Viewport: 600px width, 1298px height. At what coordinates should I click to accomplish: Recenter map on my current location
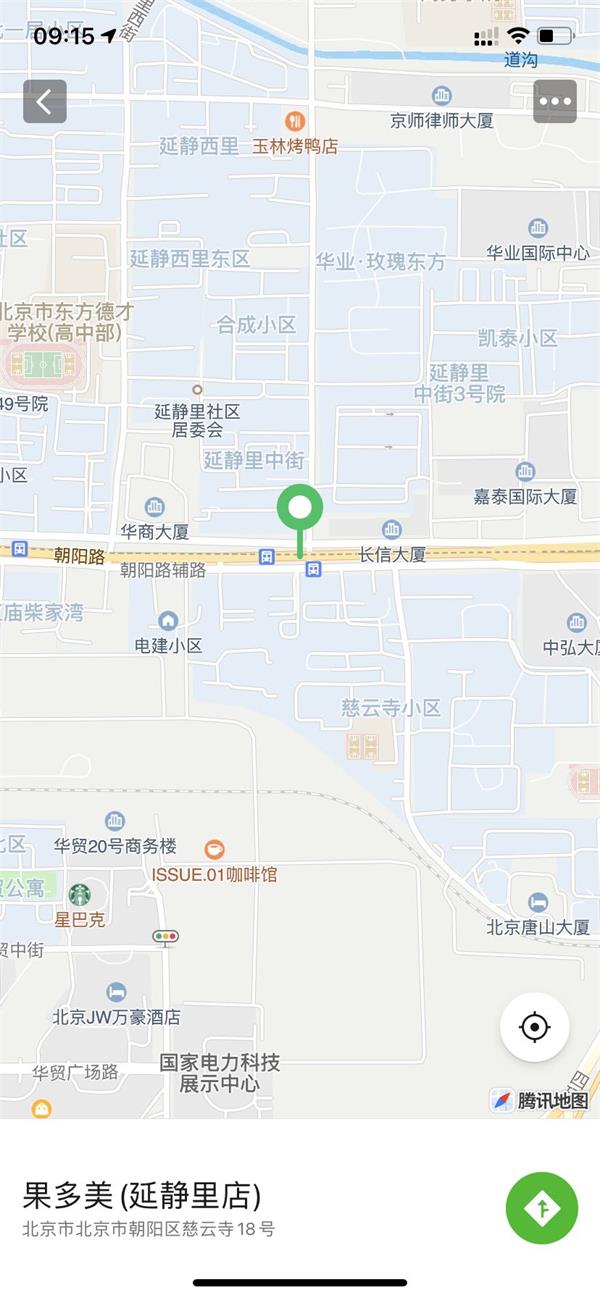pos(535,1027)
